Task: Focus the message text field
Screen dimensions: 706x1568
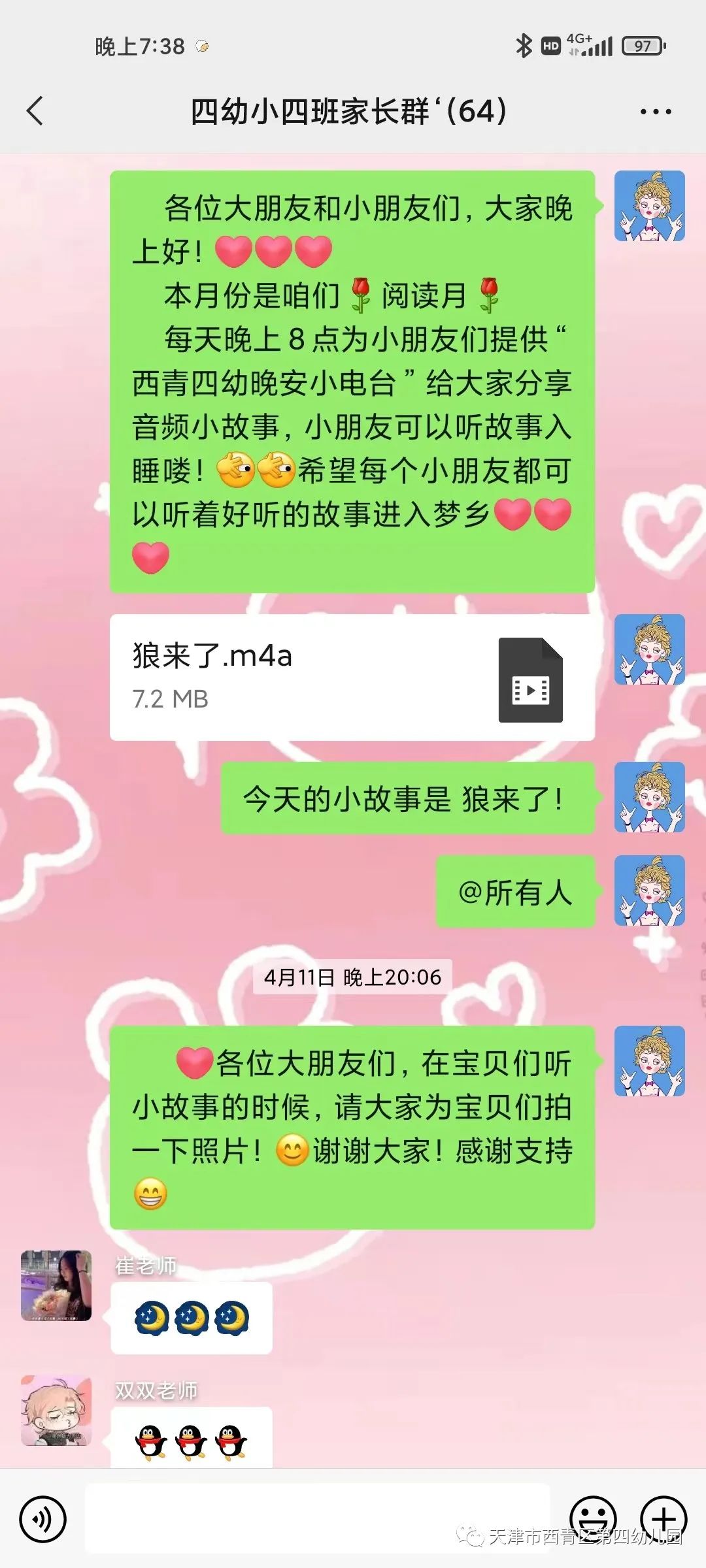Action: pyautogui.click(x=318, y=1518)
